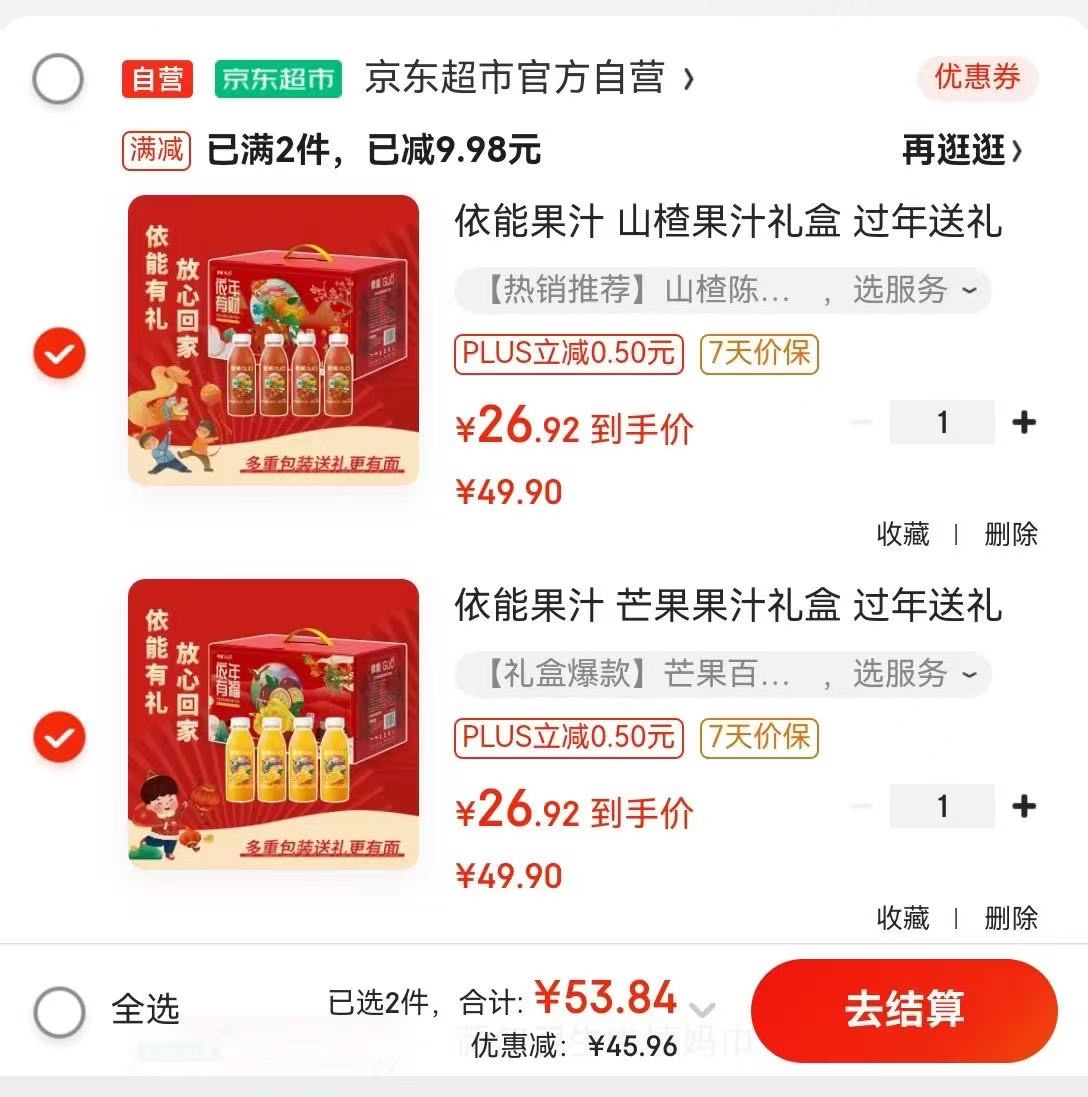1088x1097 pixels.
Task: Expand the 芒果百 spec and service selector
Action: pyautogui.click(x=722, y=675)
